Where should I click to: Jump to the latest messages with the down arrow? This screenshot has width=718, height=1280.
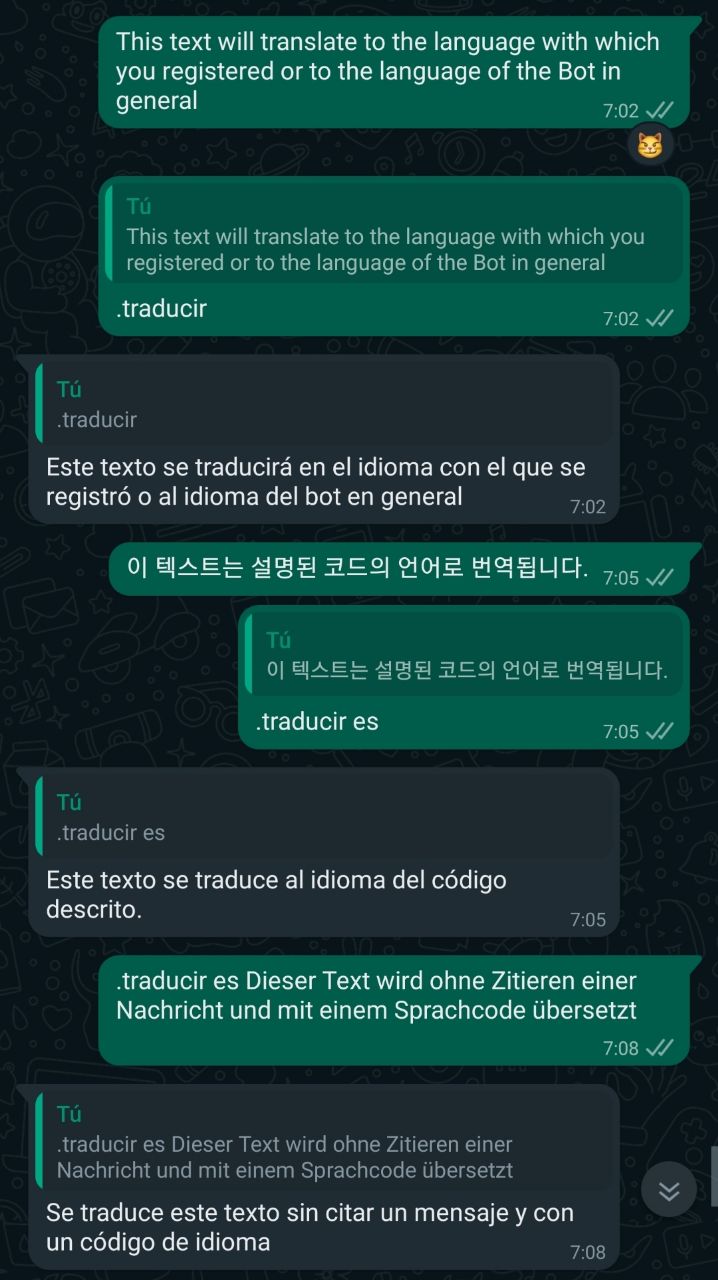click(x=669, y=1190)
